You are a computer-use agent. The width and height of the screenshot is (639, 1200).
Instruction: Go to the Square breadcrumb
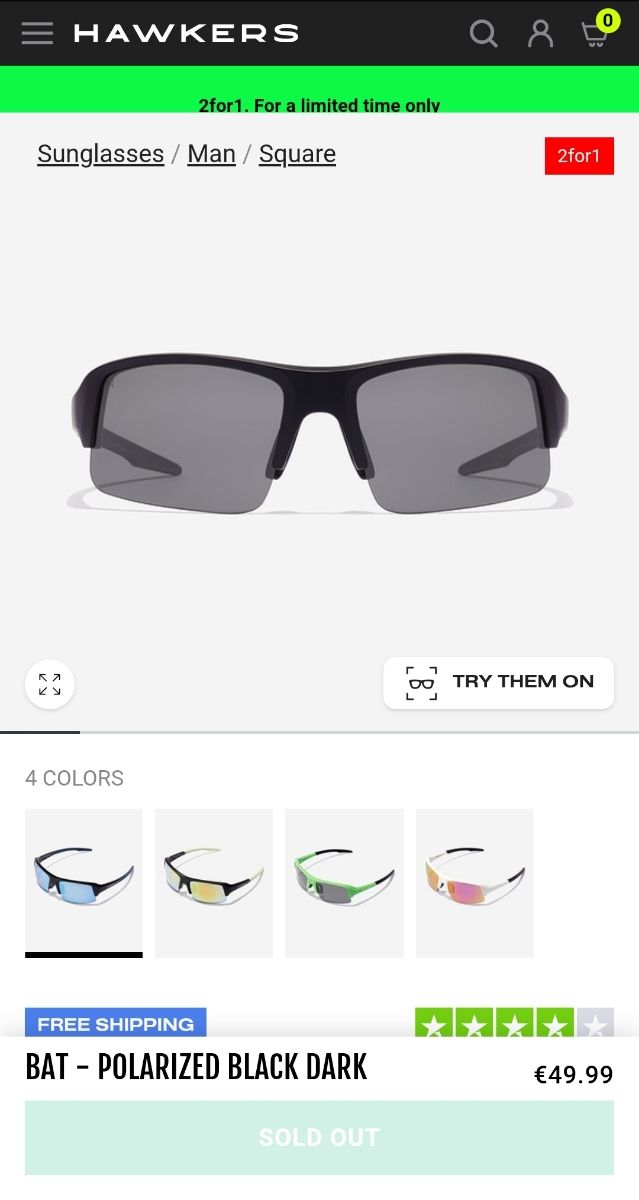[297, 154]
